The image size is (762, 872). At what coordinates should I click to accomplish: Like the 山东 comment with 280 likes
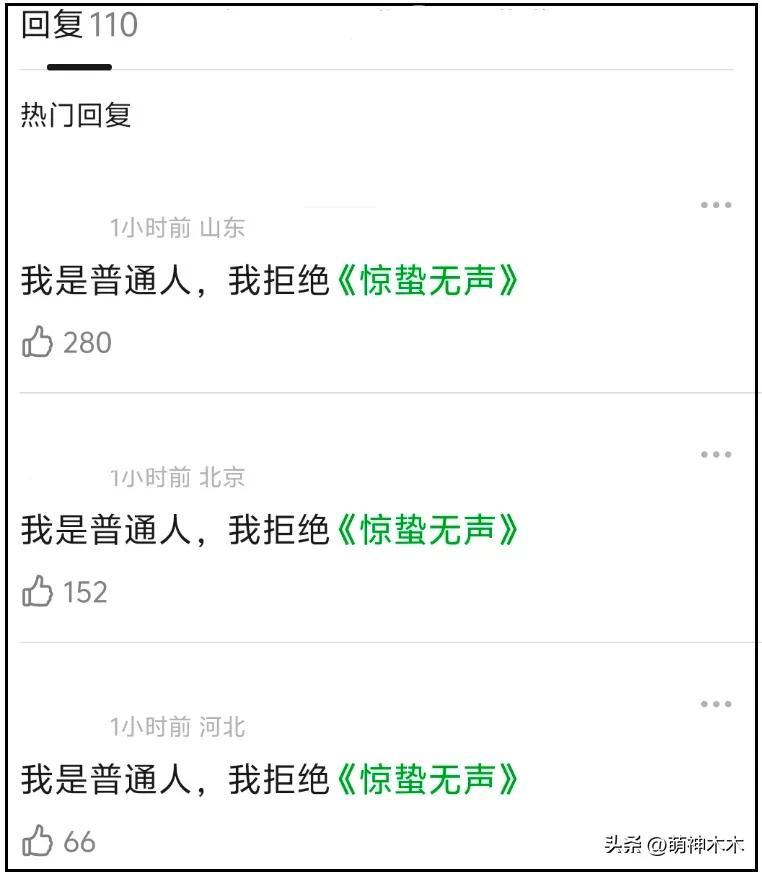[x=38, y=343]
